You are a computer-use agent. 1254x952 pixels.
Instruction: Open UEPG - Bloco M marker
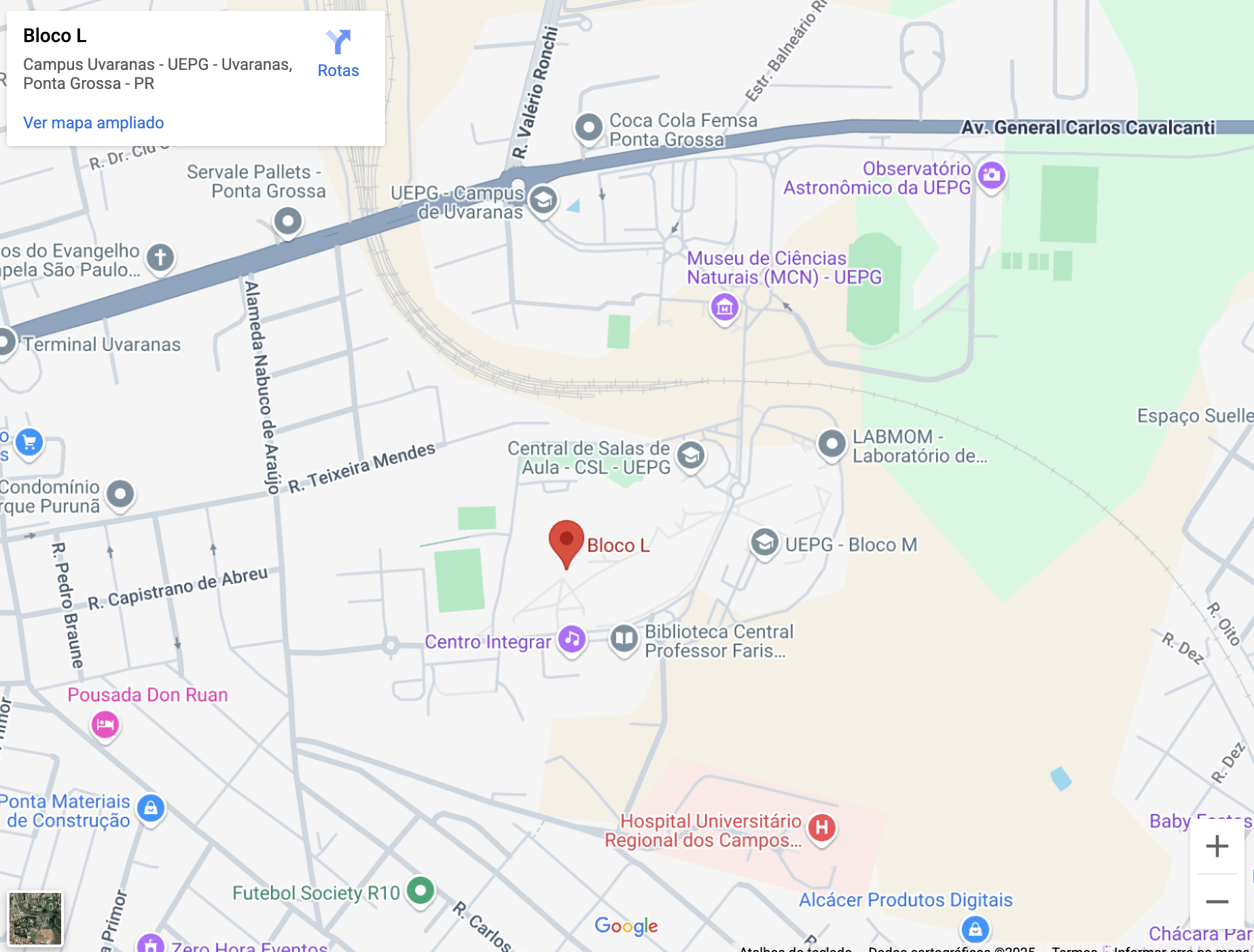[x=764, y=543]
